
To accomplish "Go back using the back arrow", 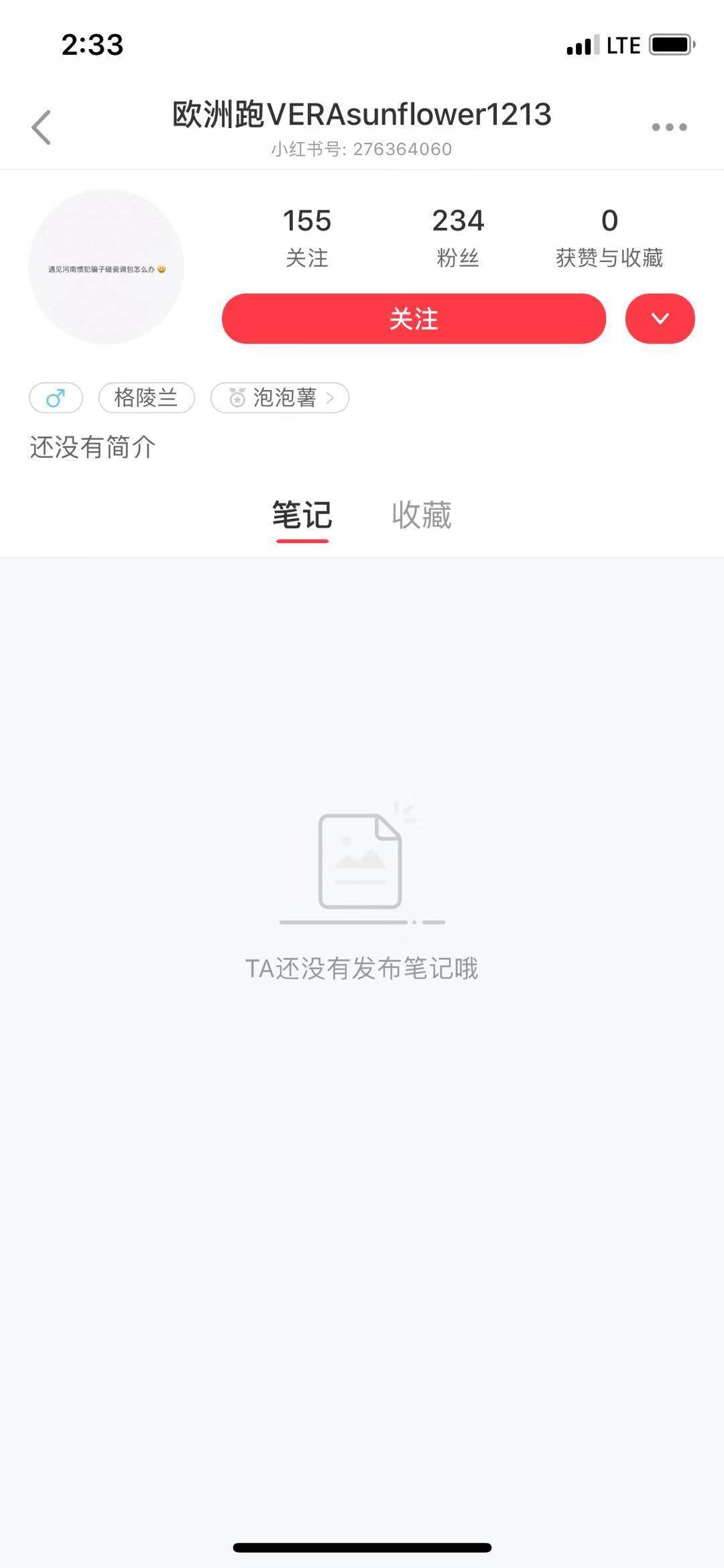I will pos(42,127).
